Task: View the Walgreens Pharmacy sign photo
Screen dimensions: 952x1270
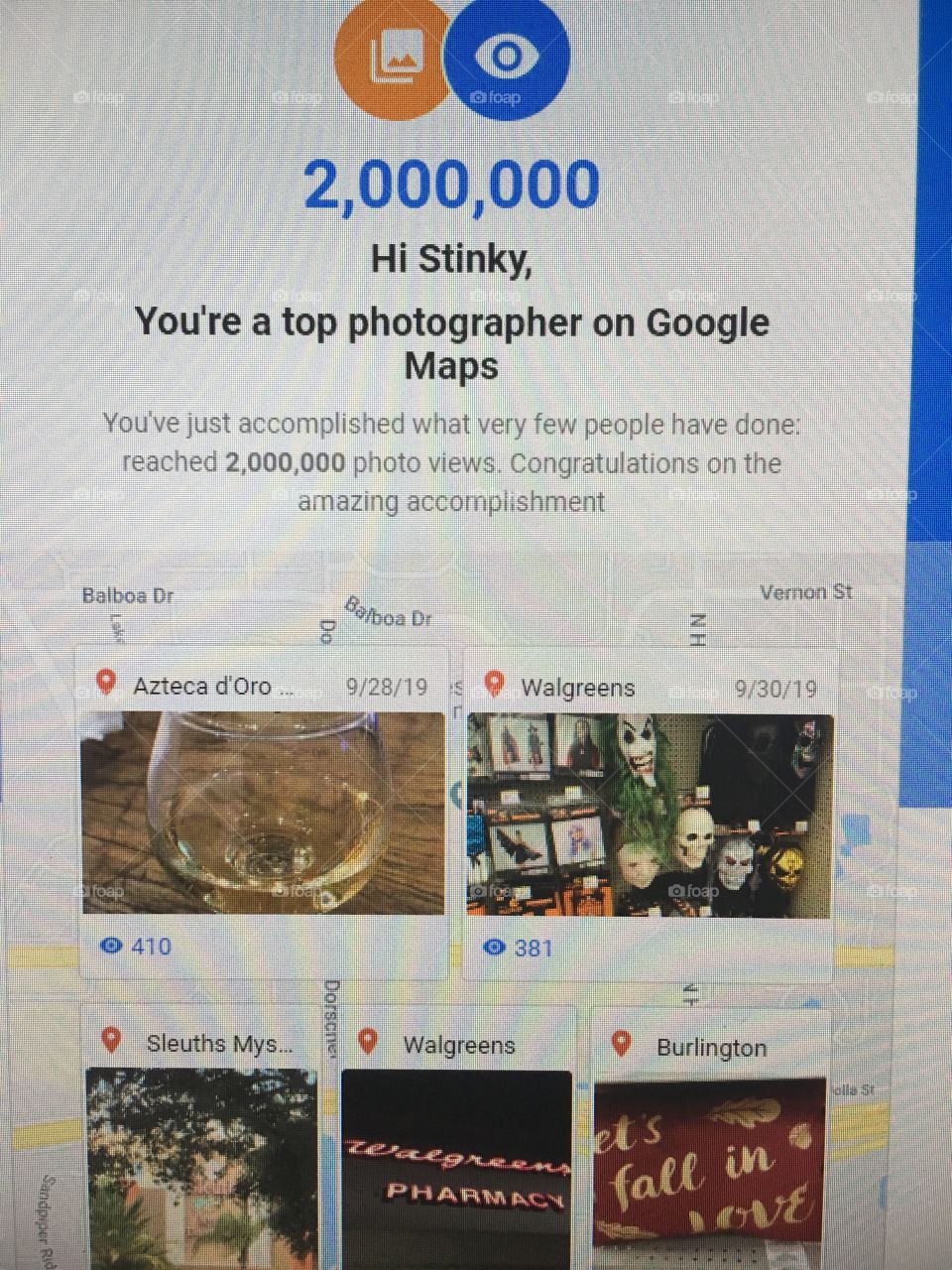Action: (458, 1171)
